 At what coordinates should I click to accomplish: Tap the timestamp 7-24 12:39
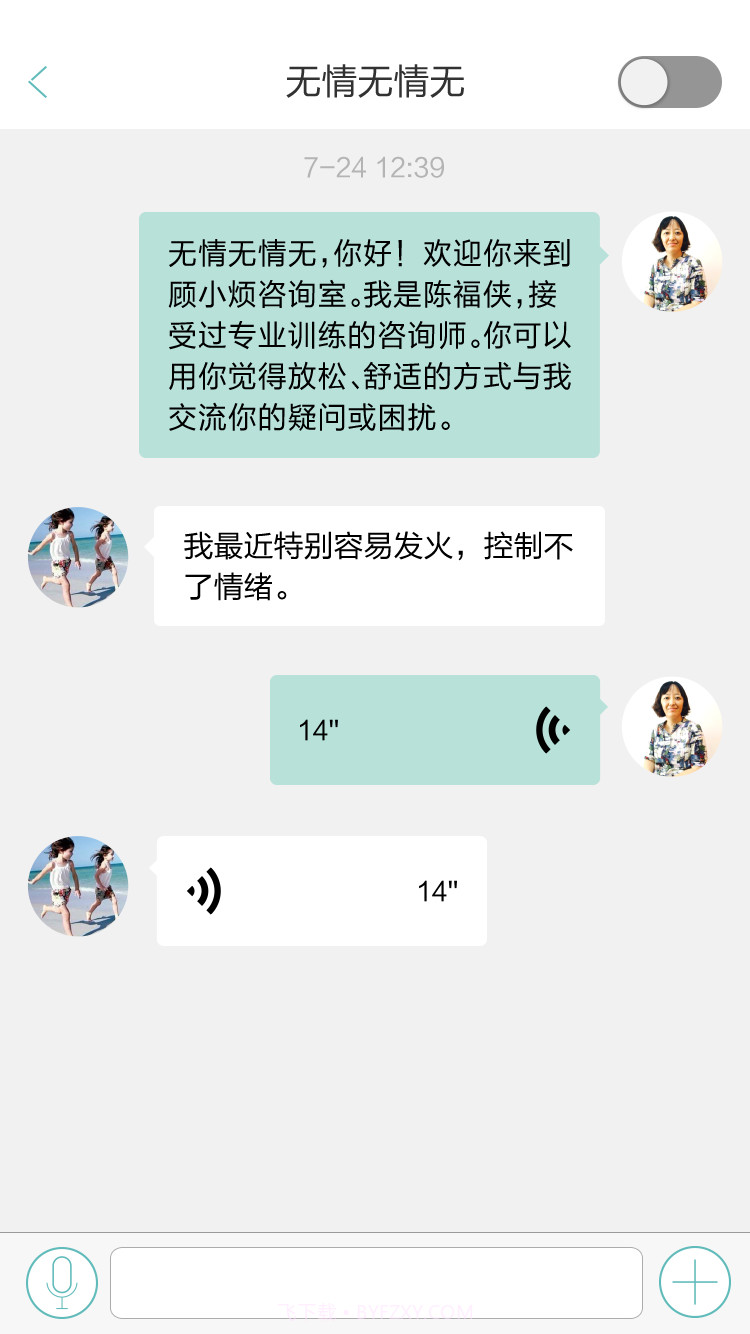(x=374, y=167)
